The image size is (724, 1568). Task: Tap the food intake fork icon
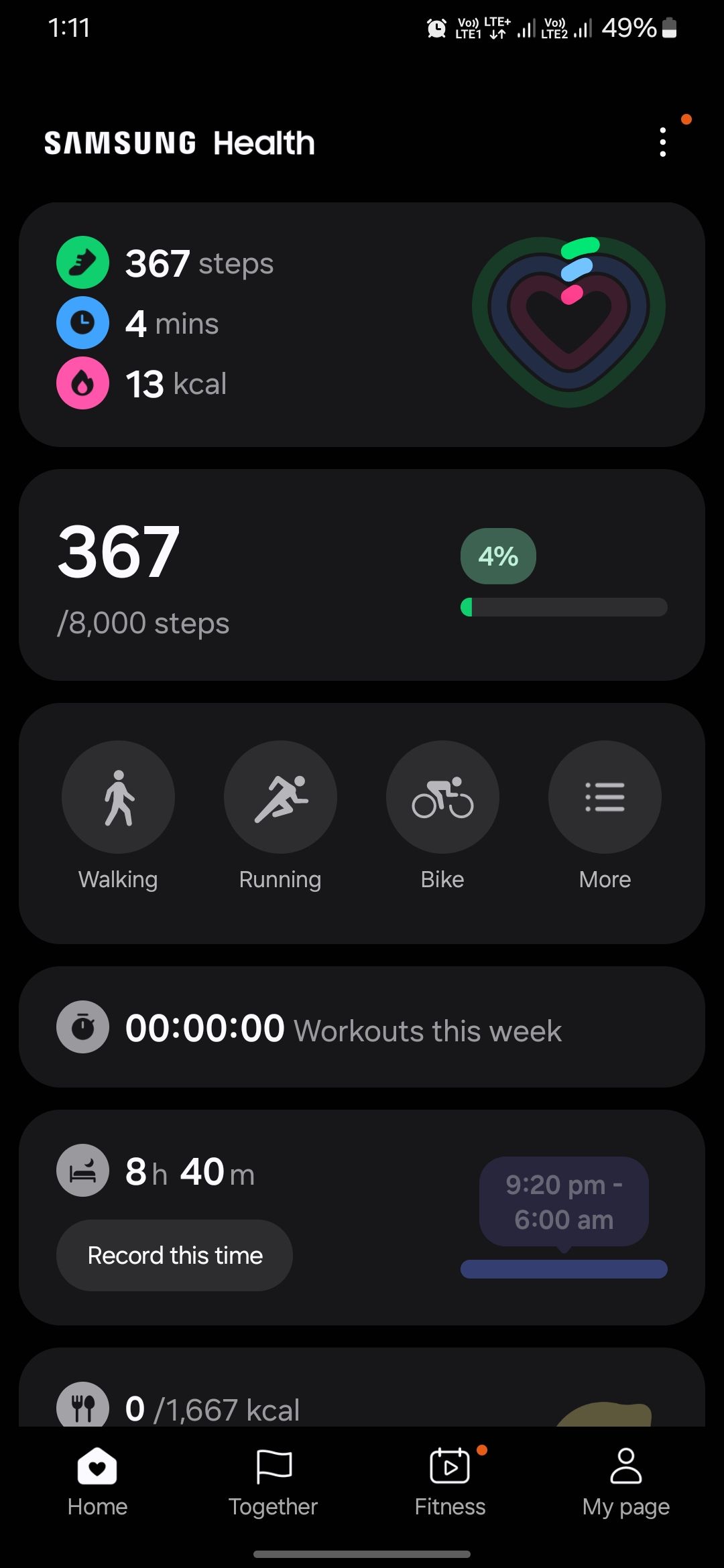click(x=82, y=1406)
